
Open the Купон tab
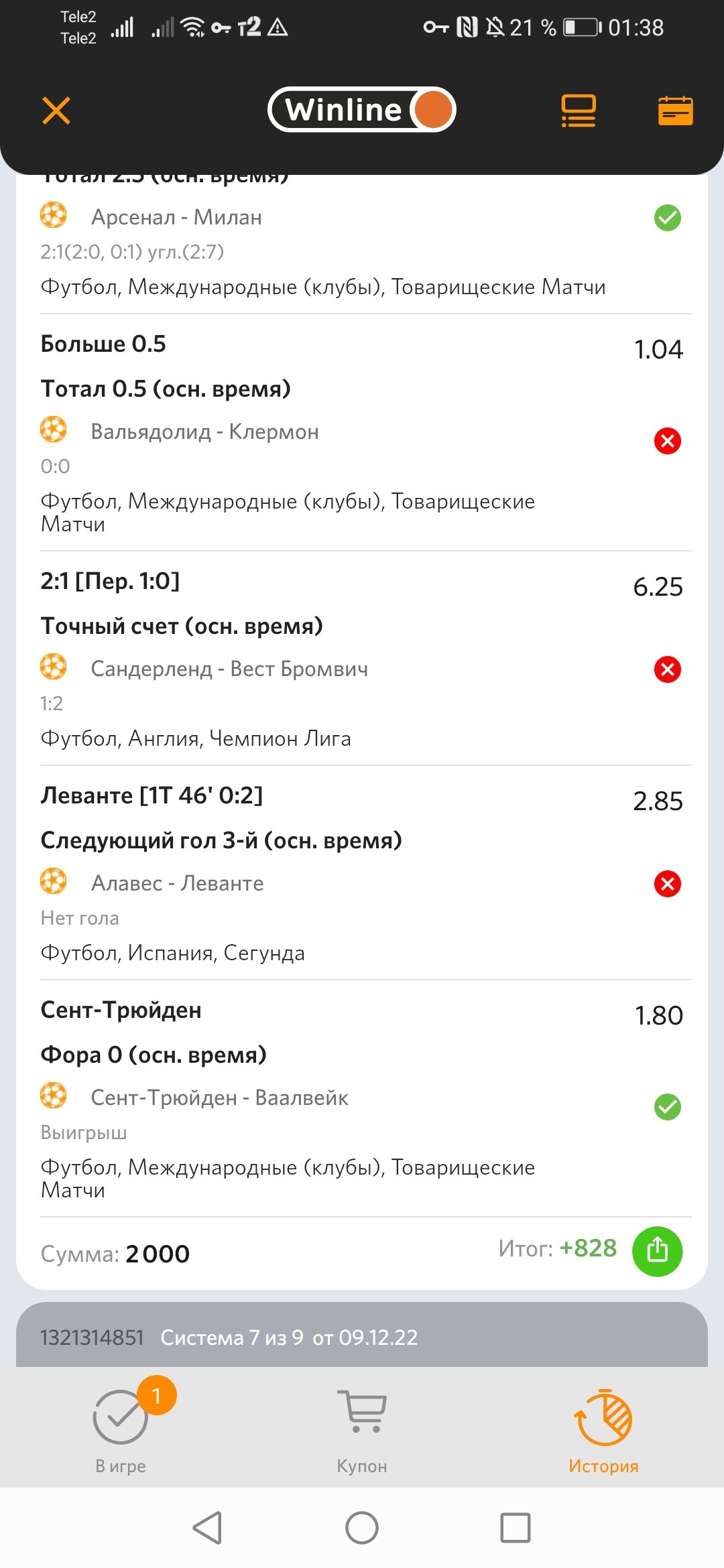coord(362,1427)
